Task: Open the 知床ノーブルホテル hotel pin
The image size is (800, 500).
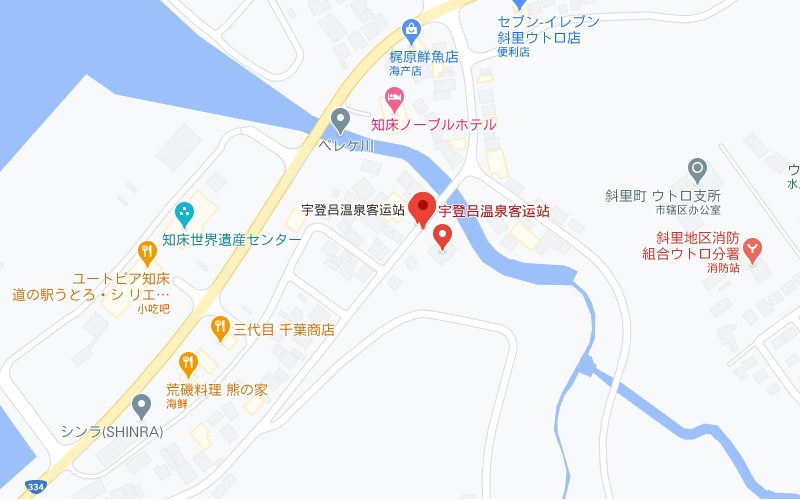Action: [395, 99]
